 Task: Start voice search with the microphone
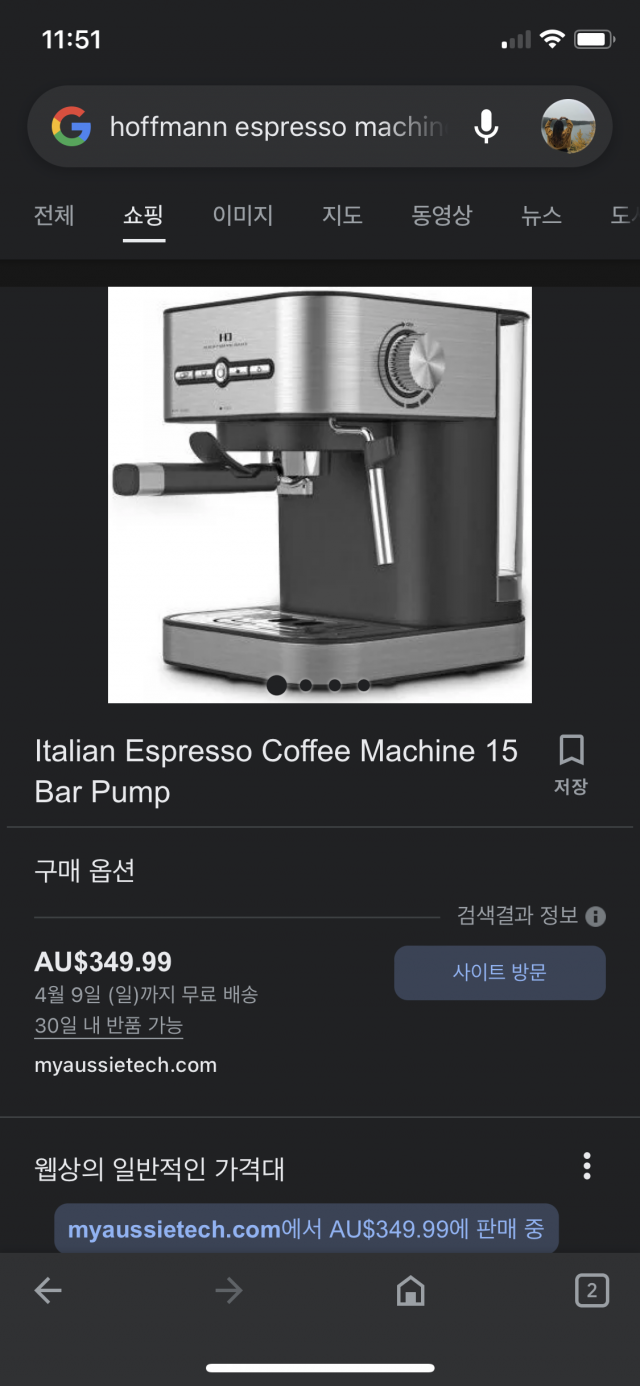(x=486, y=127)
